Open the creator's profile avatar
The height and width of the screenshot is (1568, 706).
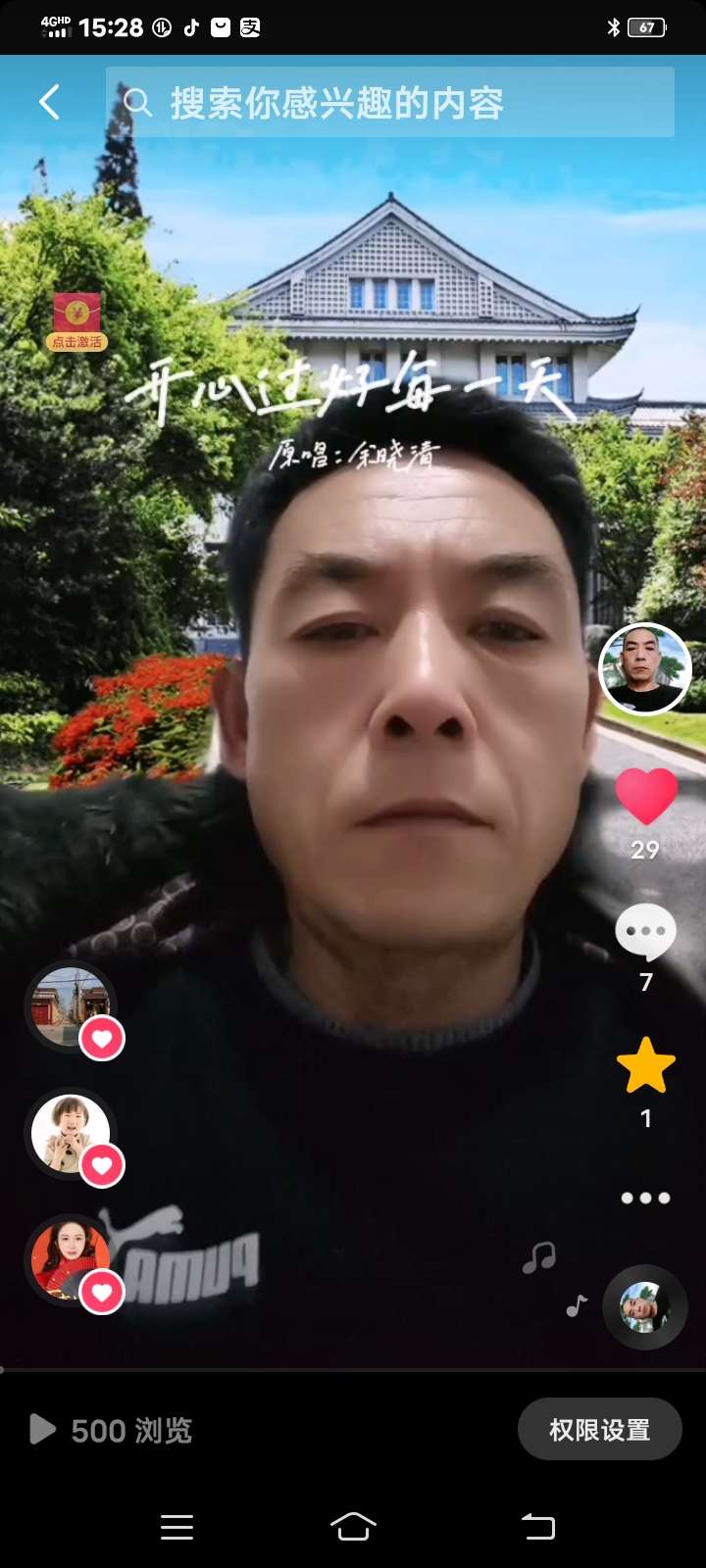[x=644, y=669]
